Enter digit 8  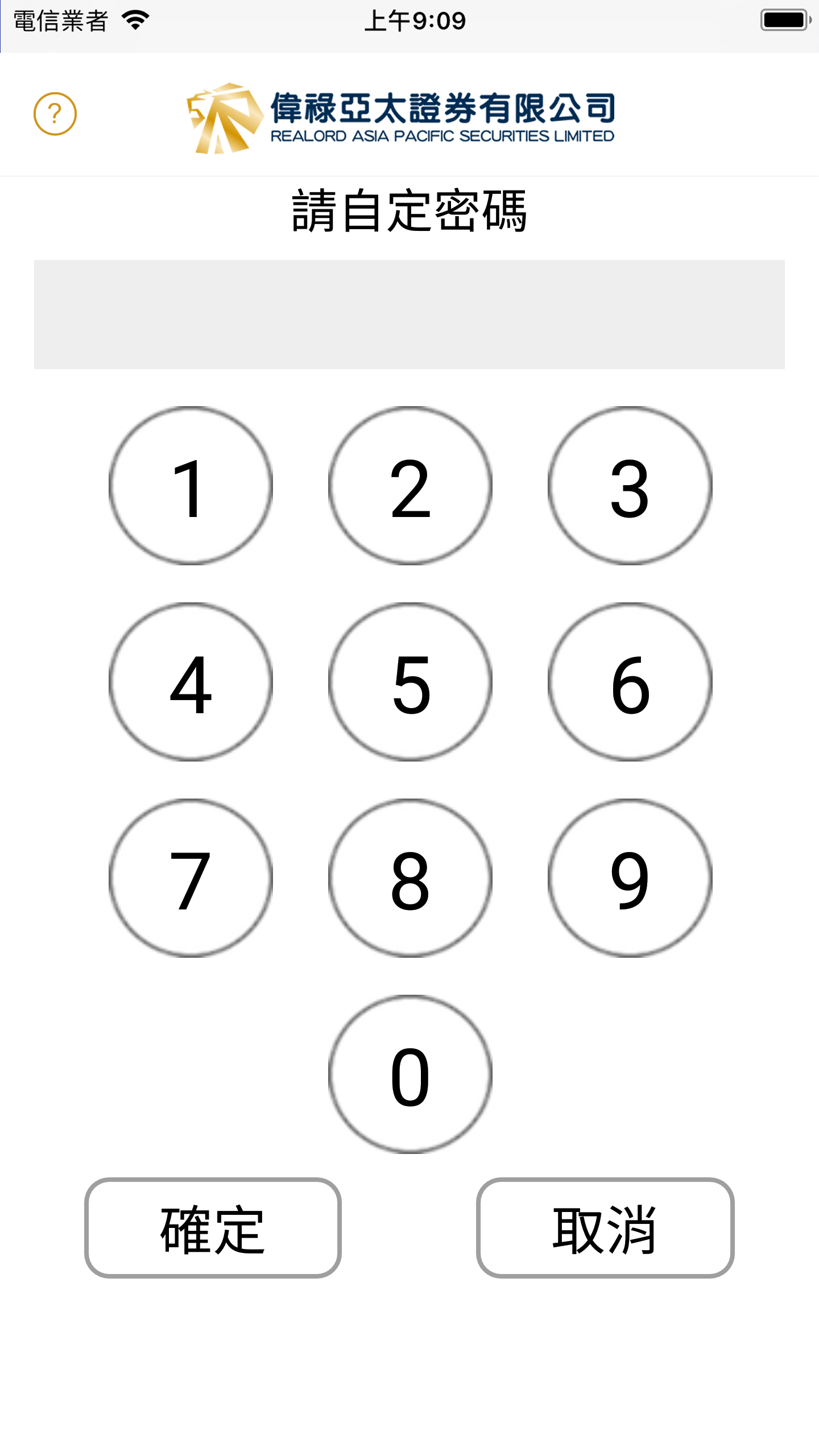(x=410, y=878)
